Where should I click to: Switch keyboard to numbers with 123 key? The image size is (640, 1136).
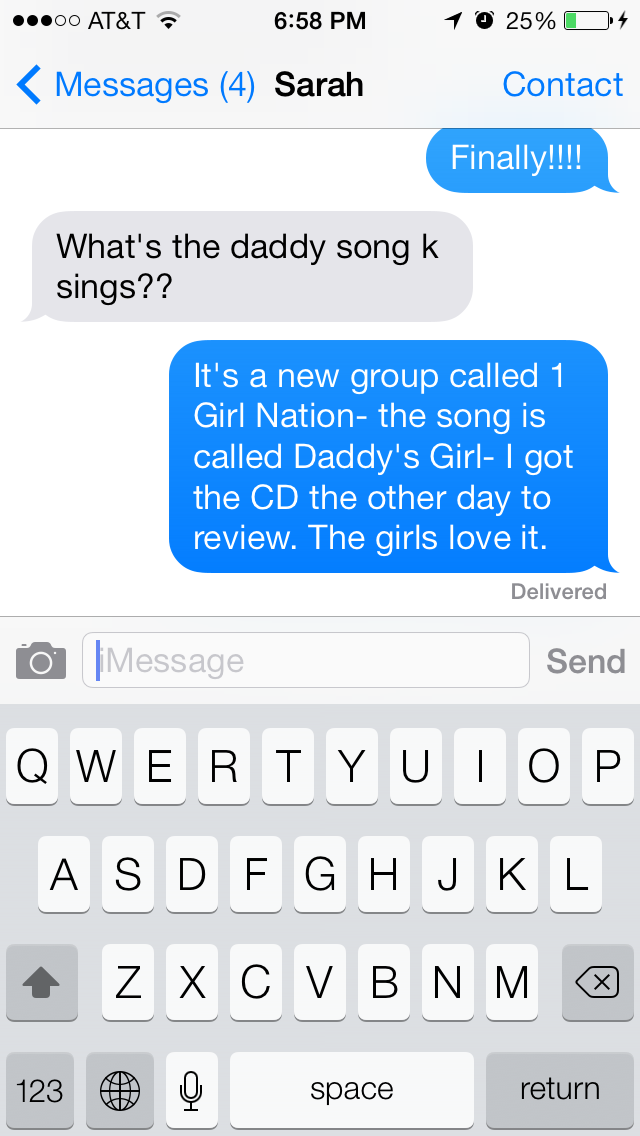click(x=40, y=1089)
